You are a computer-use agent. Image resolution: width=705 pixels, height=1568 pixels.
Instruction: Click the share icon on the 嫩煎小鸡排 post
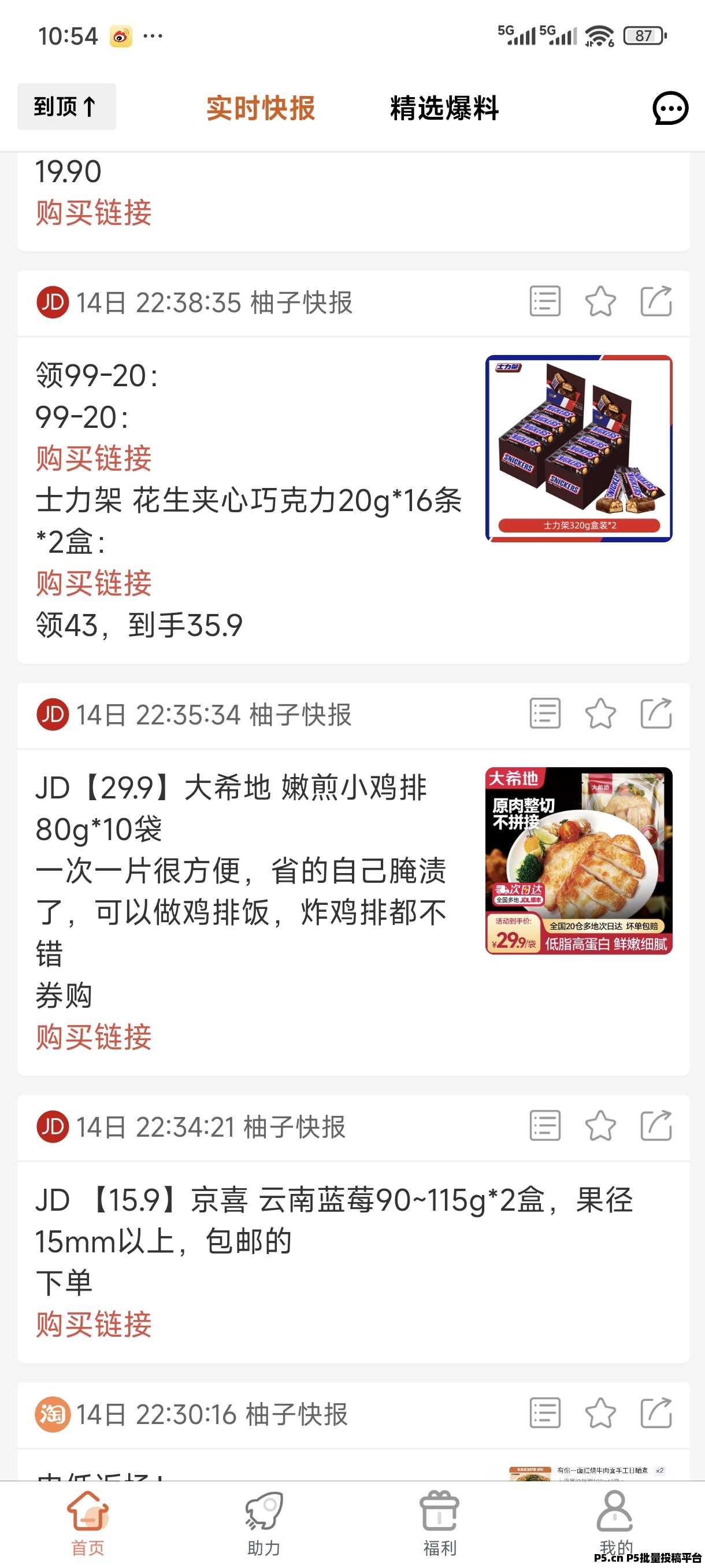[655, 713]
